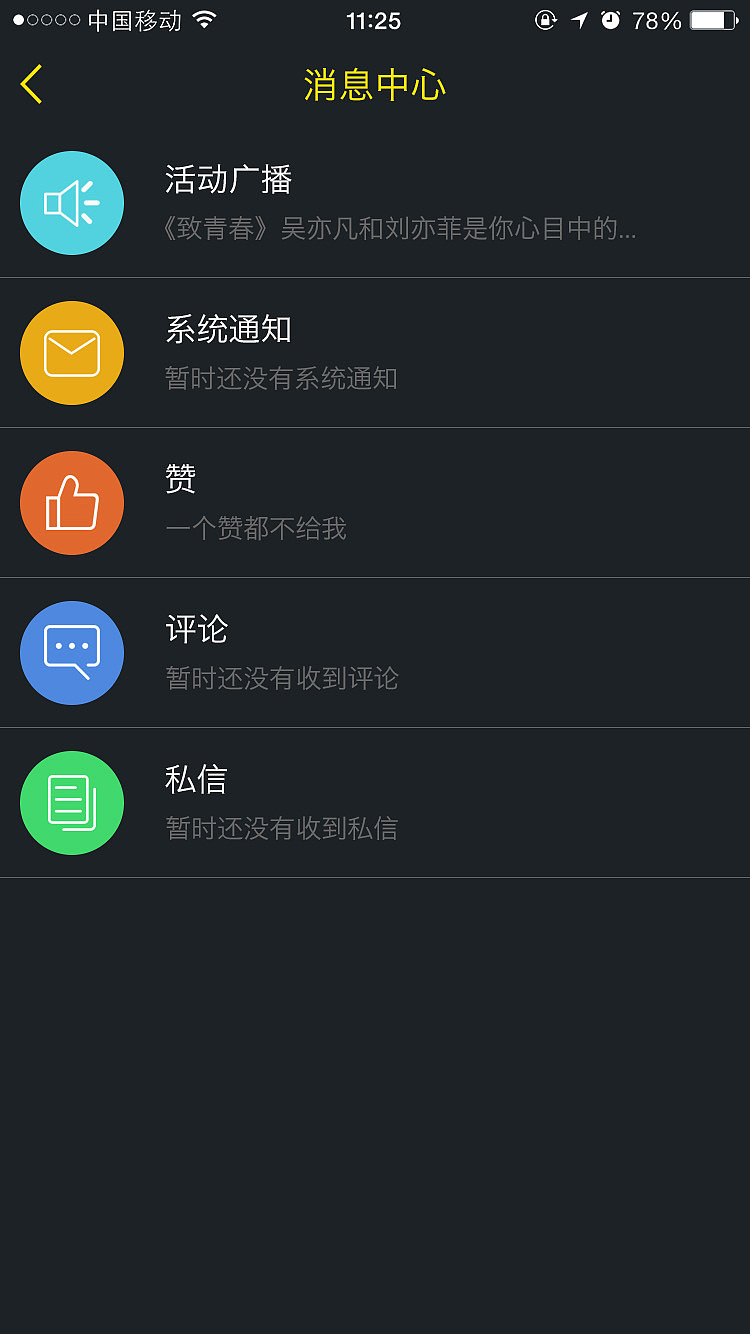Tap the yellow back chevron to go back
The image size is (750, 1334).
click(x=30, y=84)
